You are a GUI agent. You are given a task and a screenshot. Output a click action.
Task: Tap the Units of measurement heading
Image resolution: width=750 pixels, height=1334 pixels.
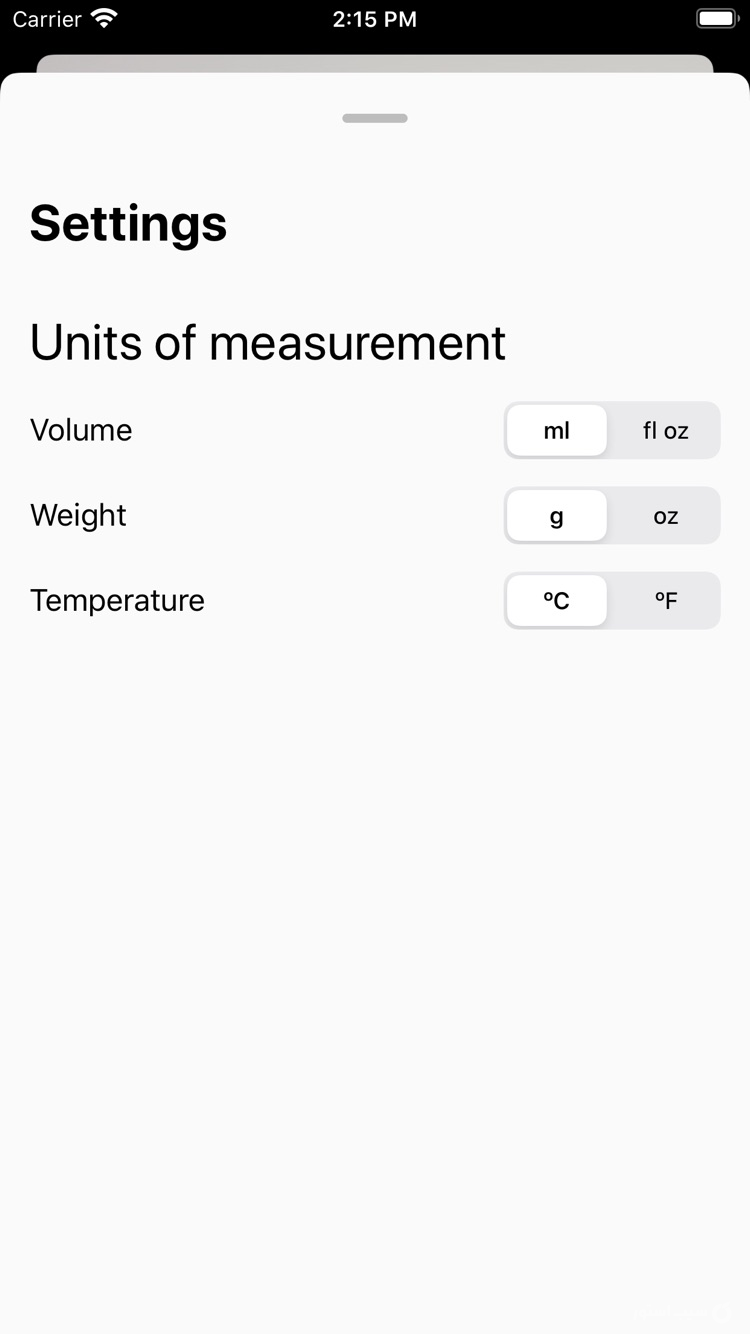pos(268,343)
